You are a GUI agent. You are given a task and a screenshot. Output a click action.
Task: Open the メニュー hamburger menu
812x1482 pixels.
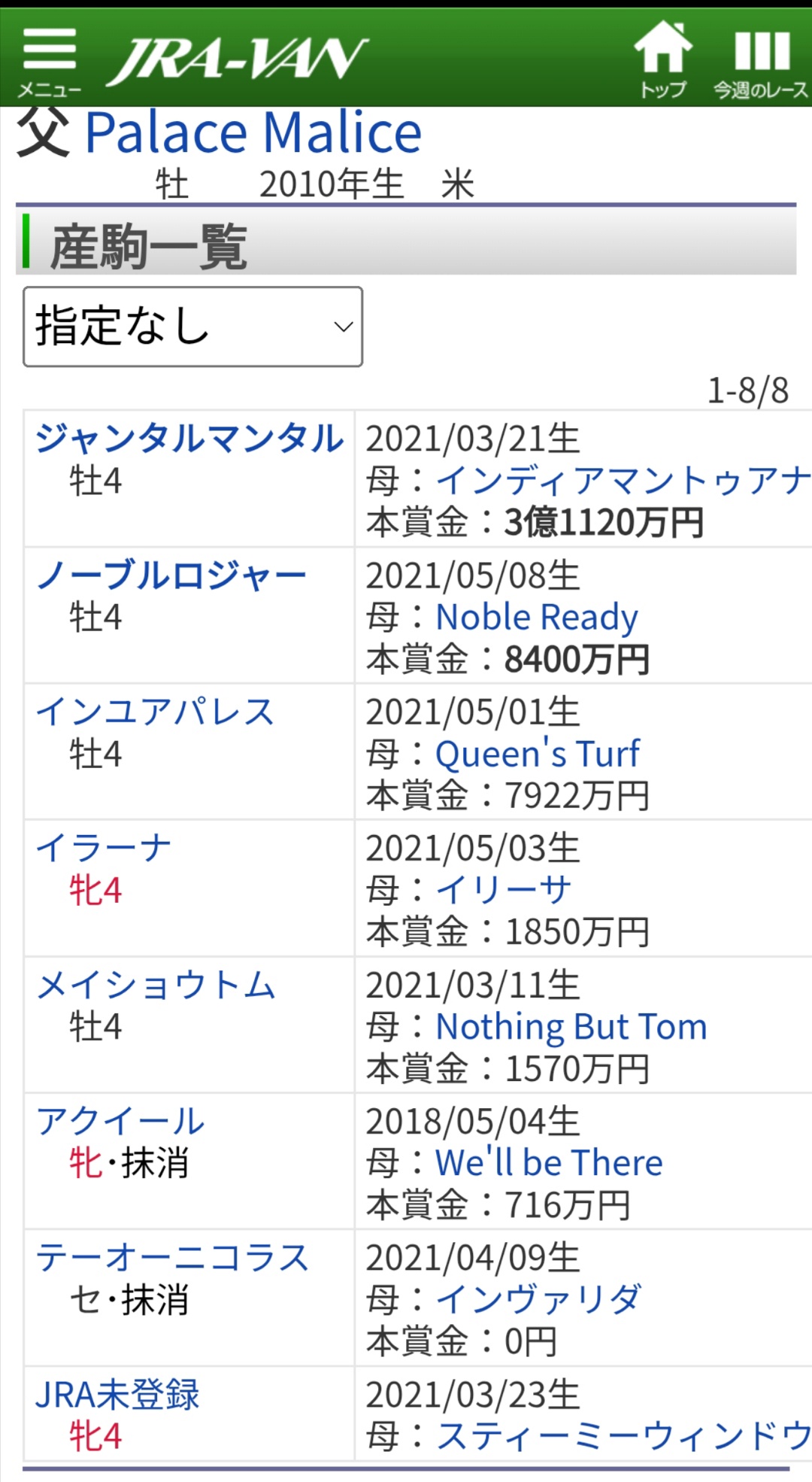coord(49,62)
